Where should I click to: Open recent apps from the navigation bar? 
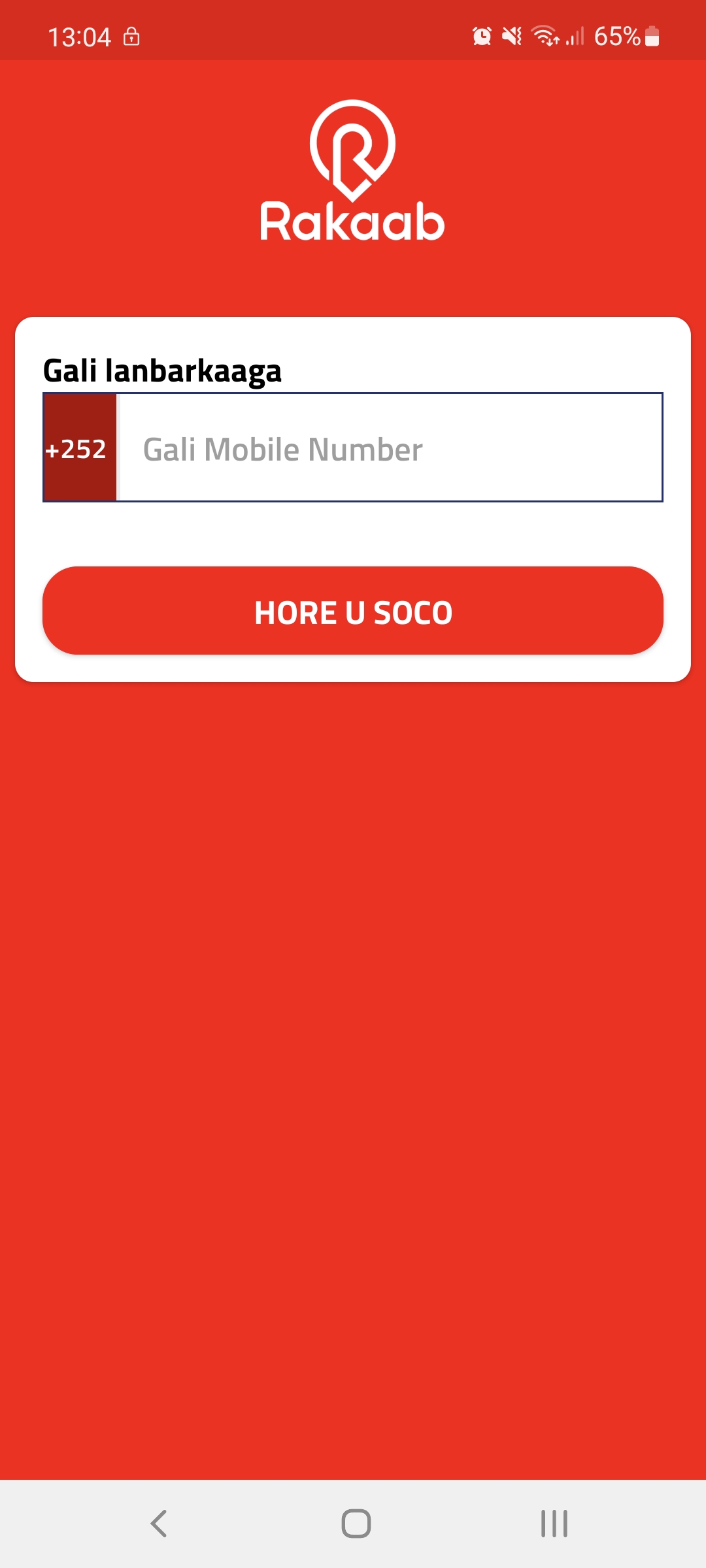554,1524
